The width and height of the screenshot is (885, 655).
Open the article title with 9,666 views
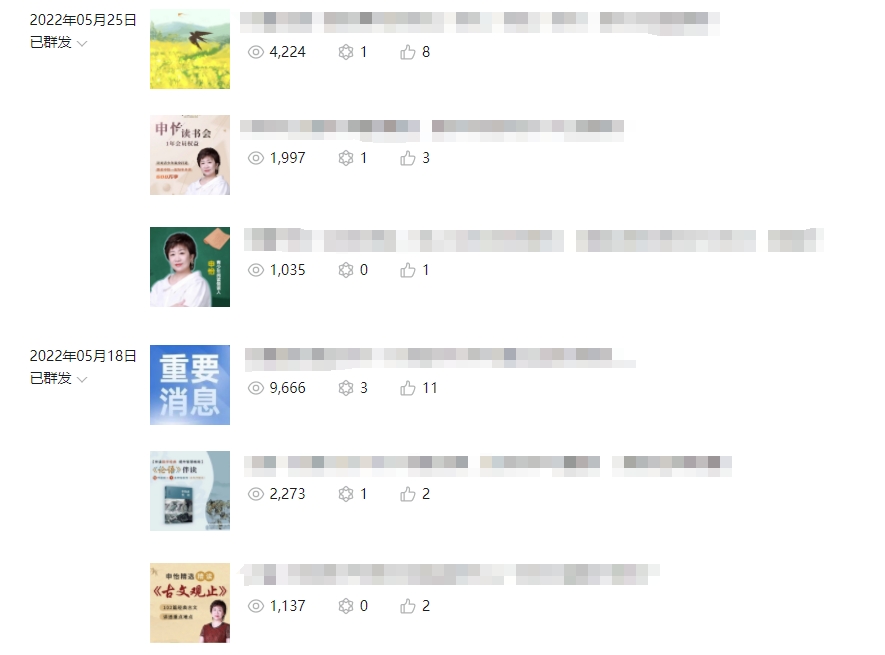pyautogui.click(x=440, y=355)
